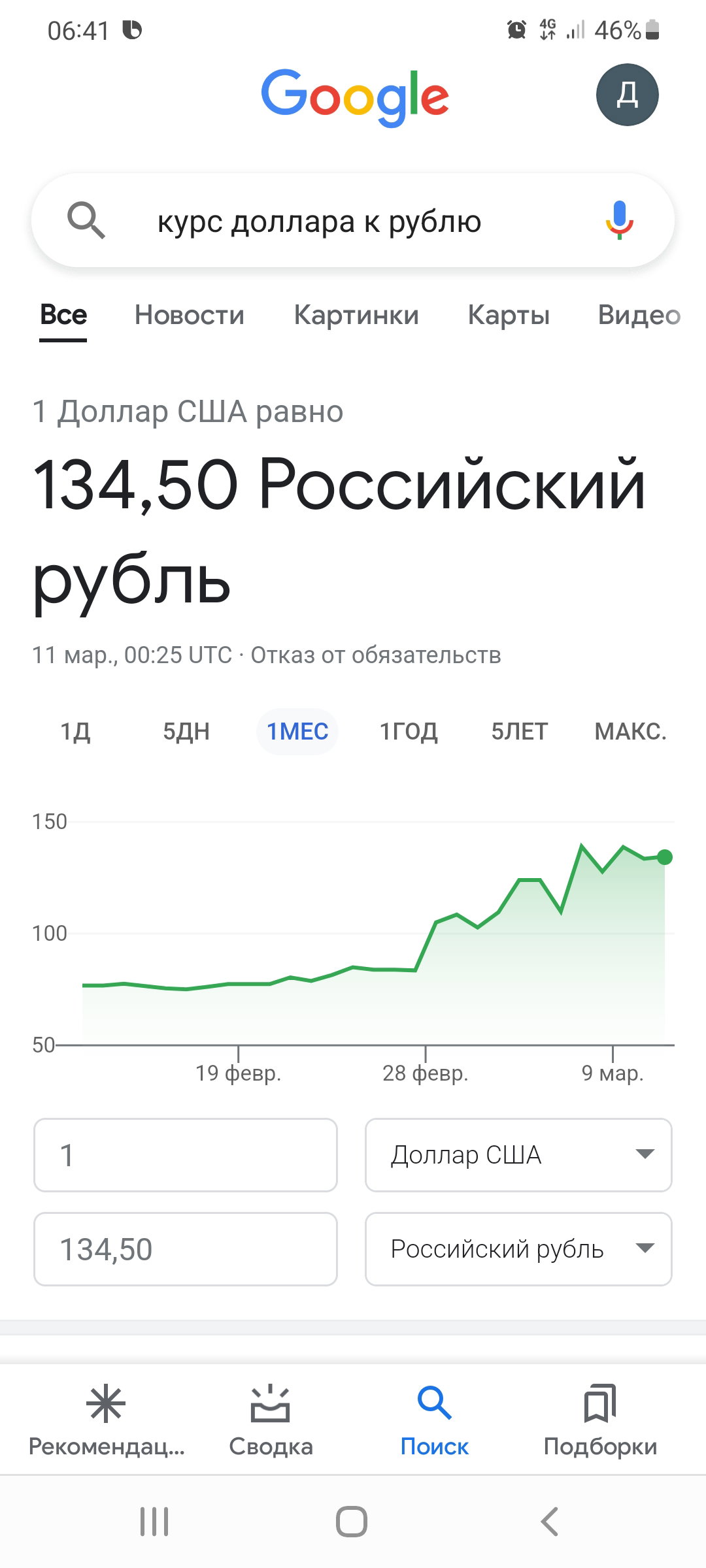Edit the ruble amount field showing 134,50
The image size is (706, 1568).
[x=186, y=1249]
